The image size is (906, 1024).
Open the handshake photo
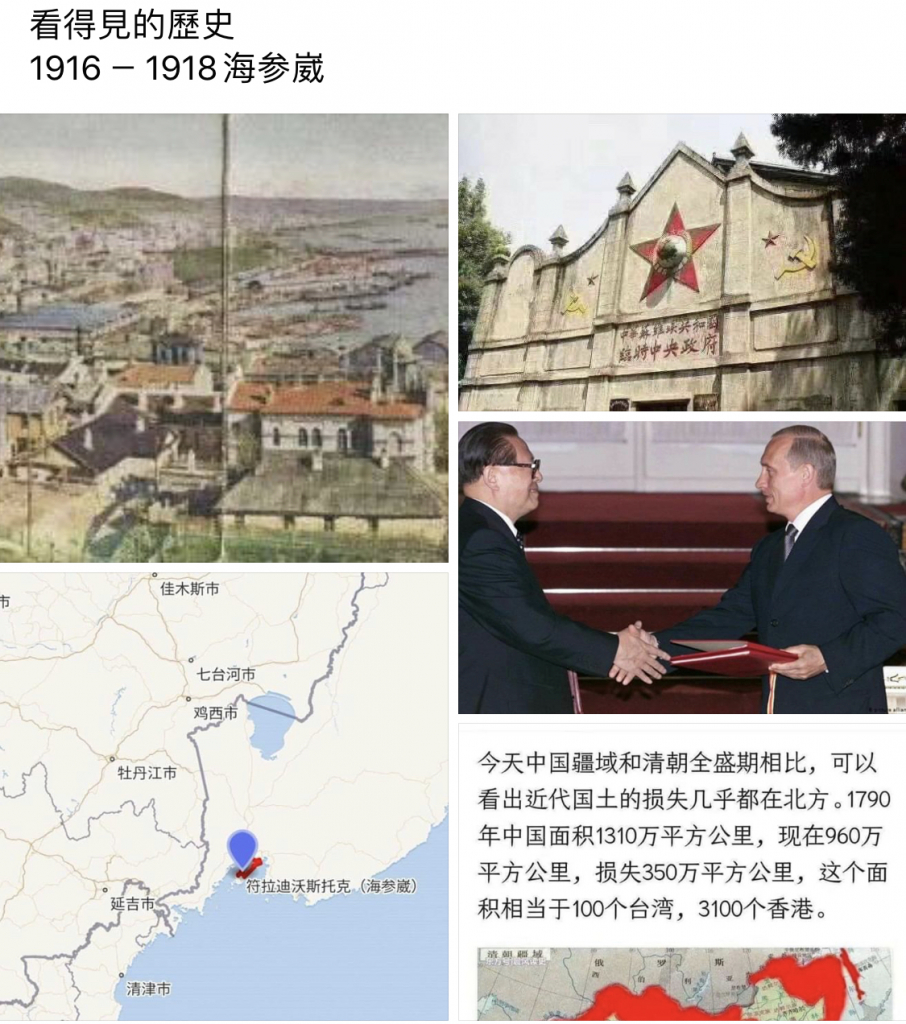point(682,567)
